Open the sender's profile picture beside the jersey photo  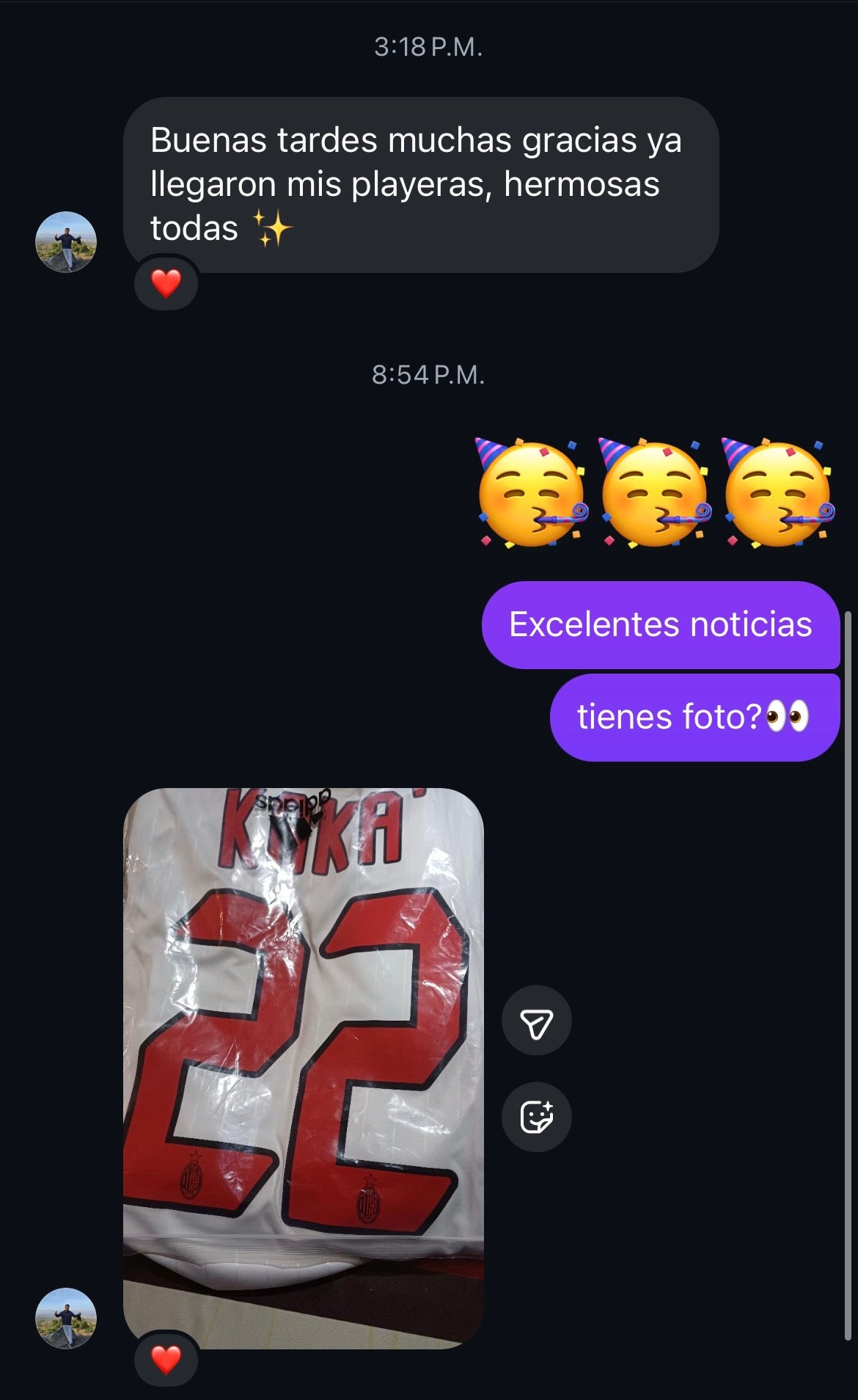point(66,1318)
